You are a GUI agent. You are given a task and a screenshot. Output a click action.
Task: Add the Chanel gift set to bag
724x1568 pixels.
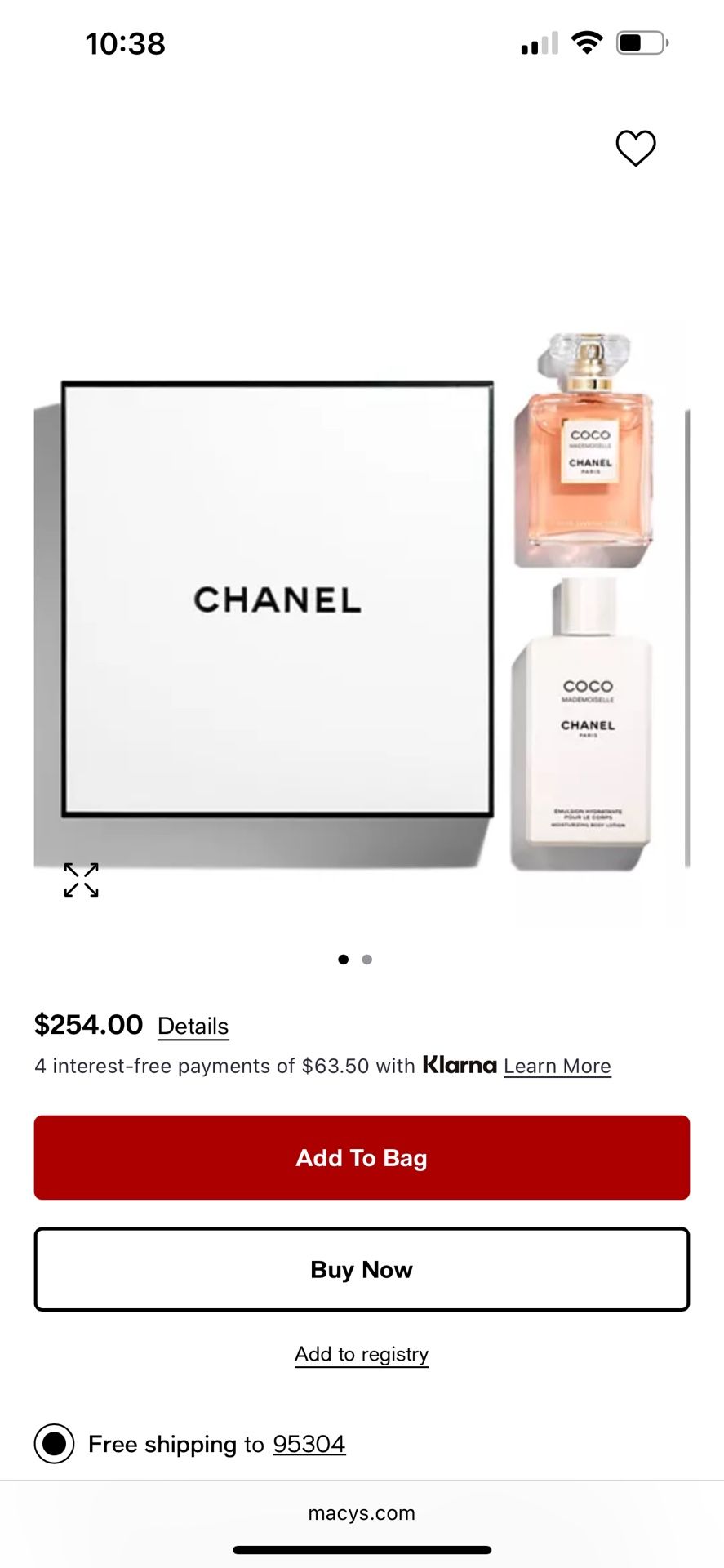click(362, 1157)
